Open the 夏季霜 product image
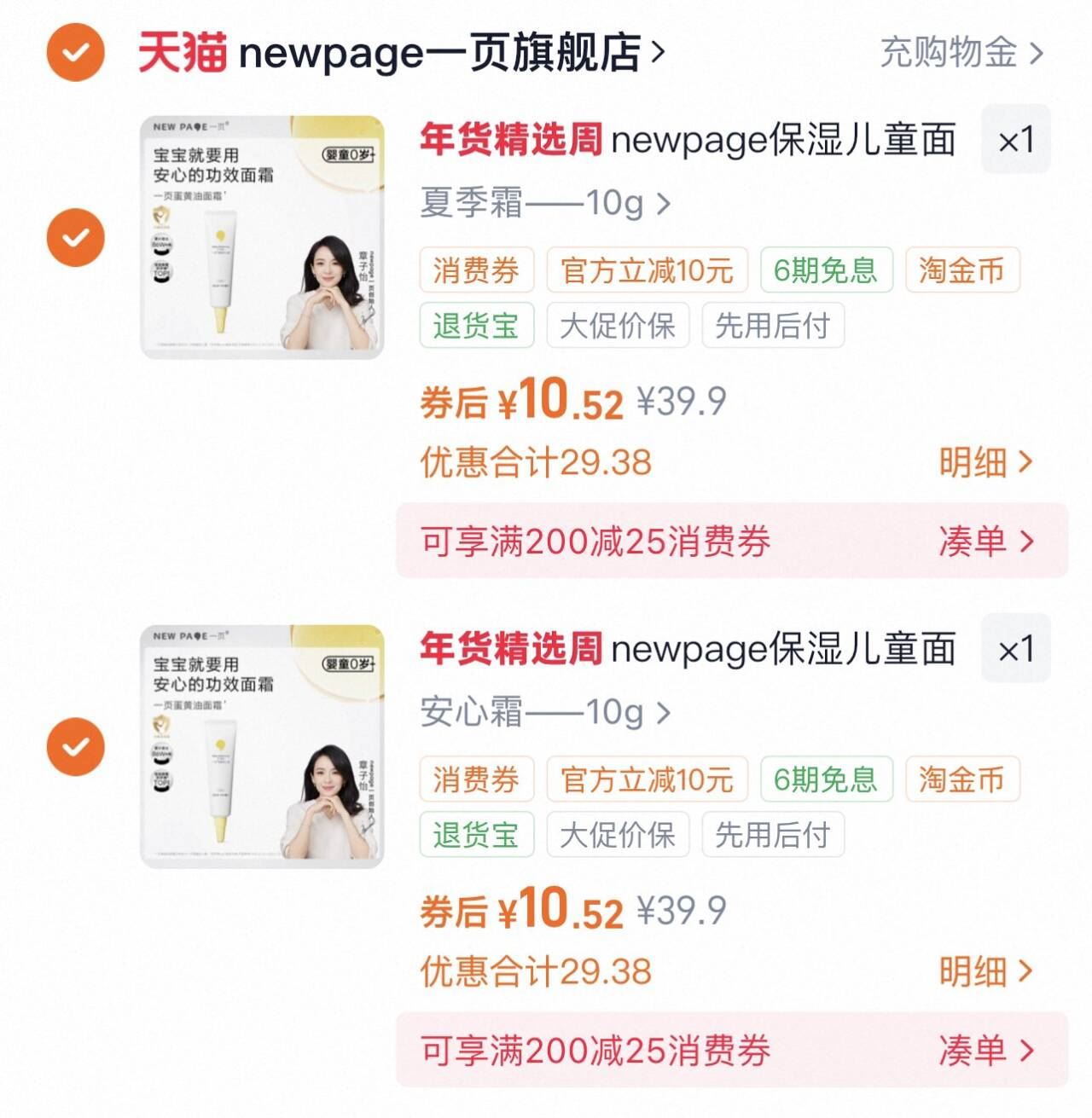This screenshot has height=1118, width=1092. click(x=262, y=237)
